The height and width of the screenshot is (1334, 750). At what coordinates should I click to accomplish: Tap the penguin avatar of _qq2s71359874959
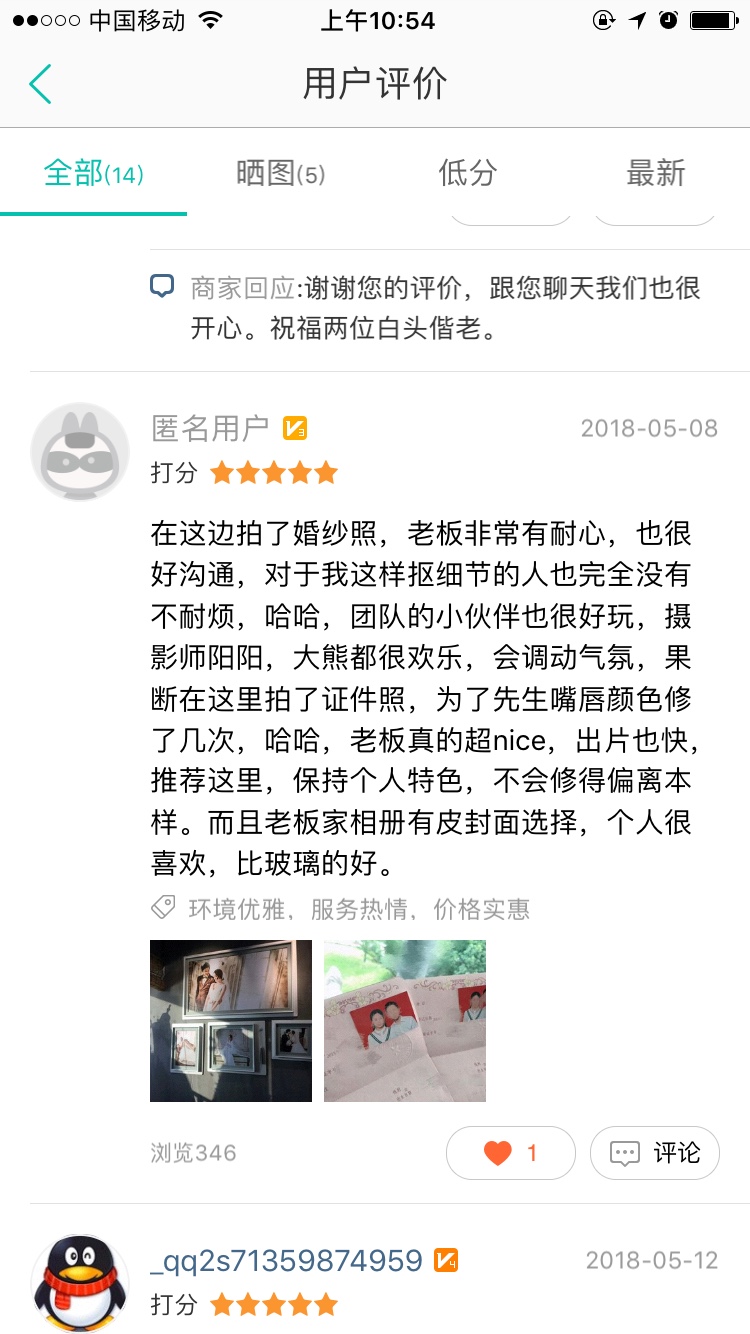[x=80, y=1284]
